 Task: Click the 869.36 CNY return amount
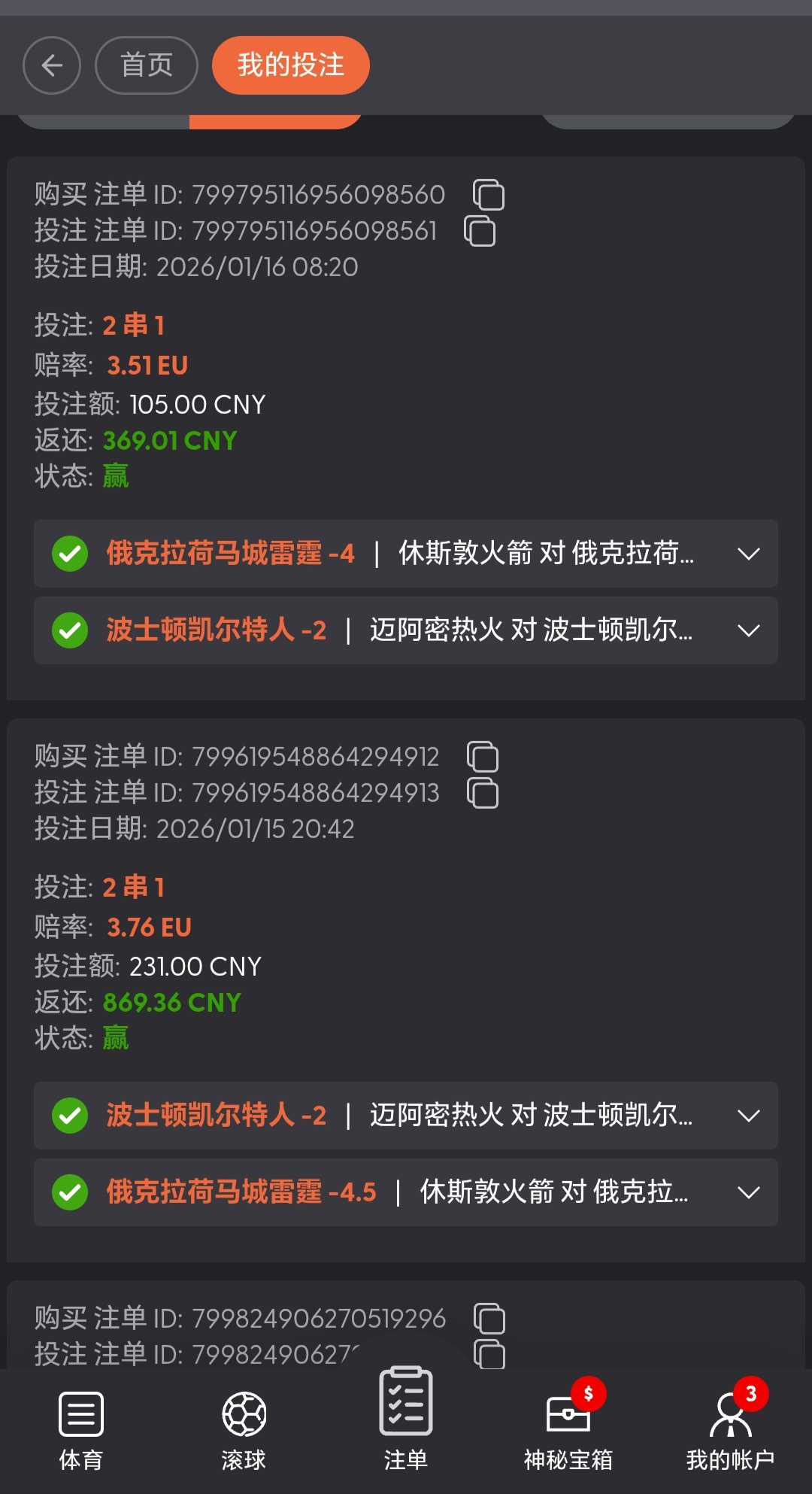coord(171,1002)
